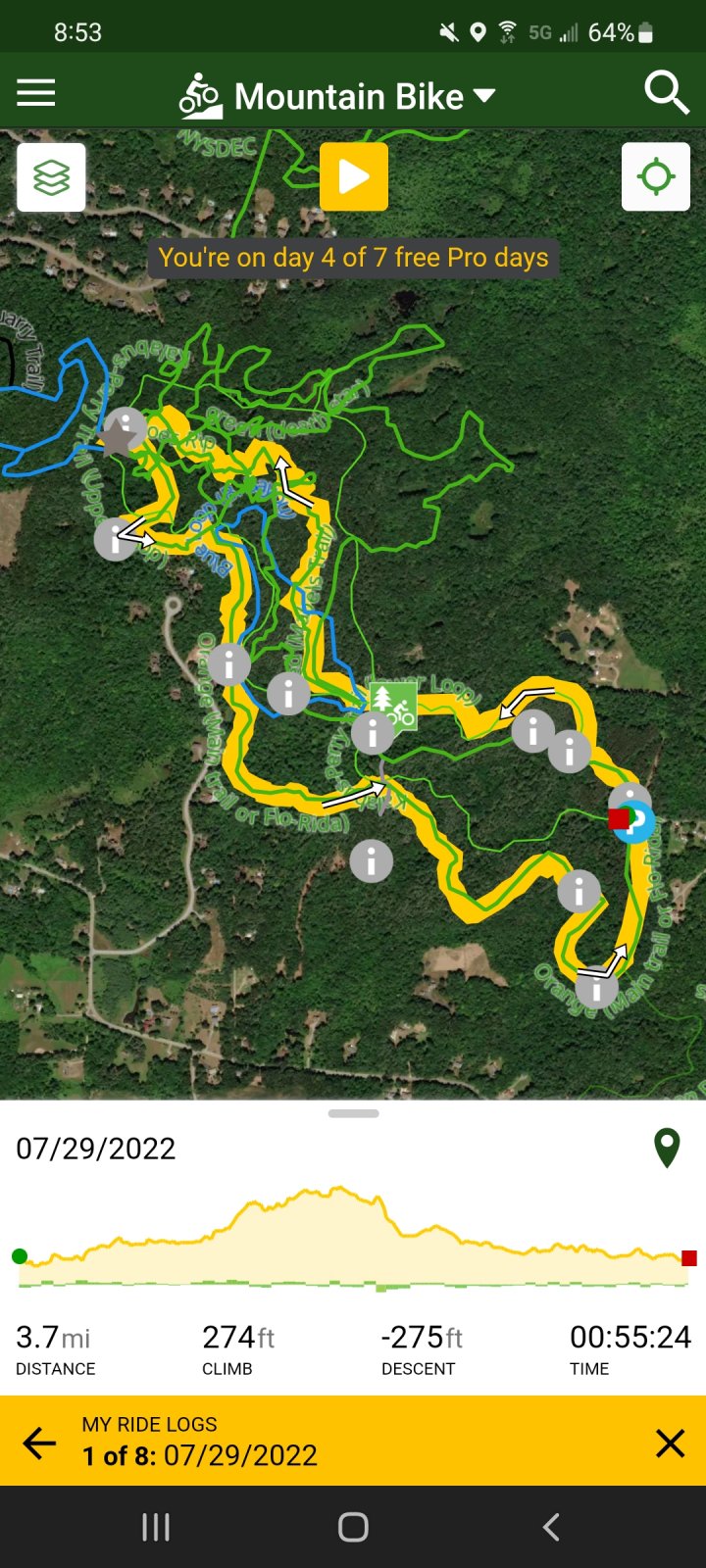Tap the red ride endpoint marker on map
Image resolution: width=706 pixels, height=1568 pixels.
[x=619, y=816]
